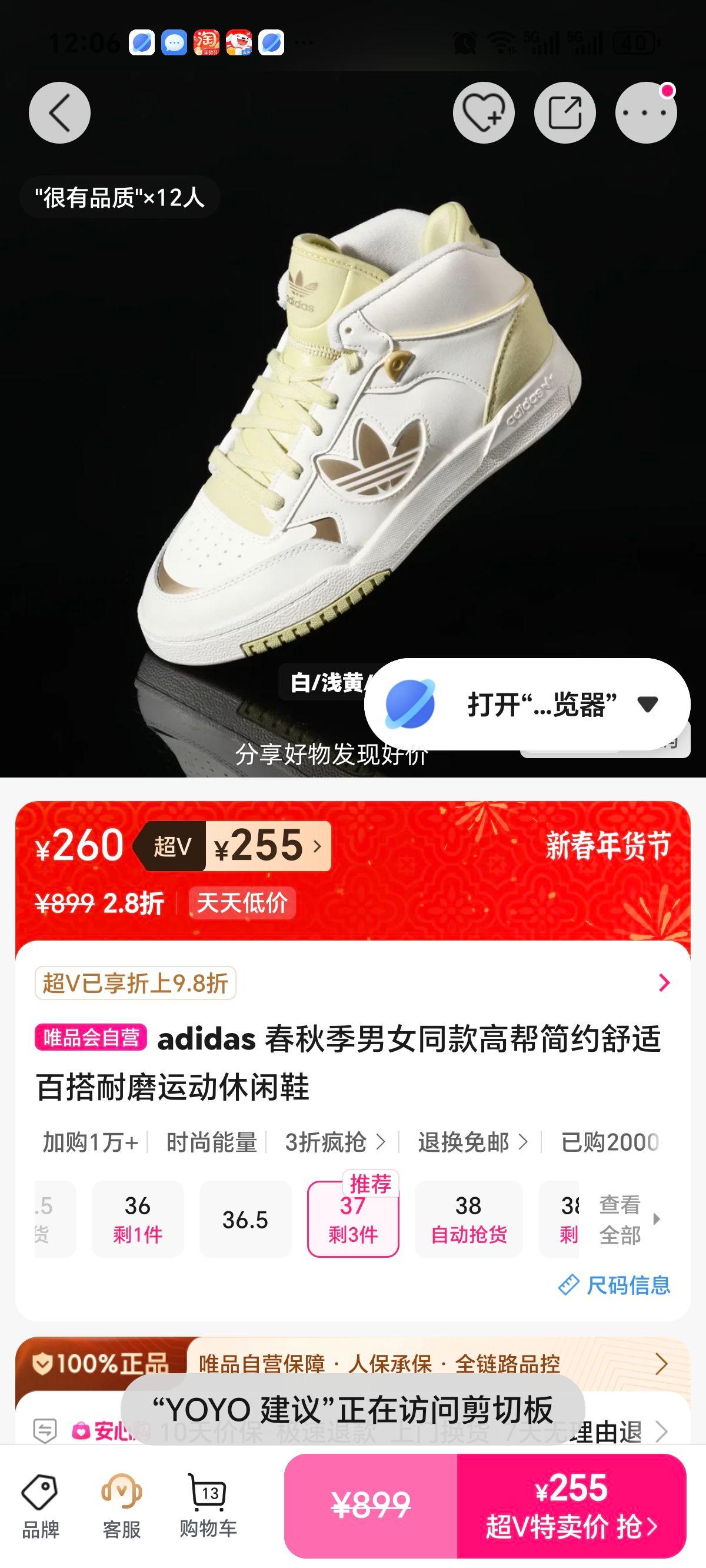Expand the 退换免邮 details chevron

(465, 1140)
